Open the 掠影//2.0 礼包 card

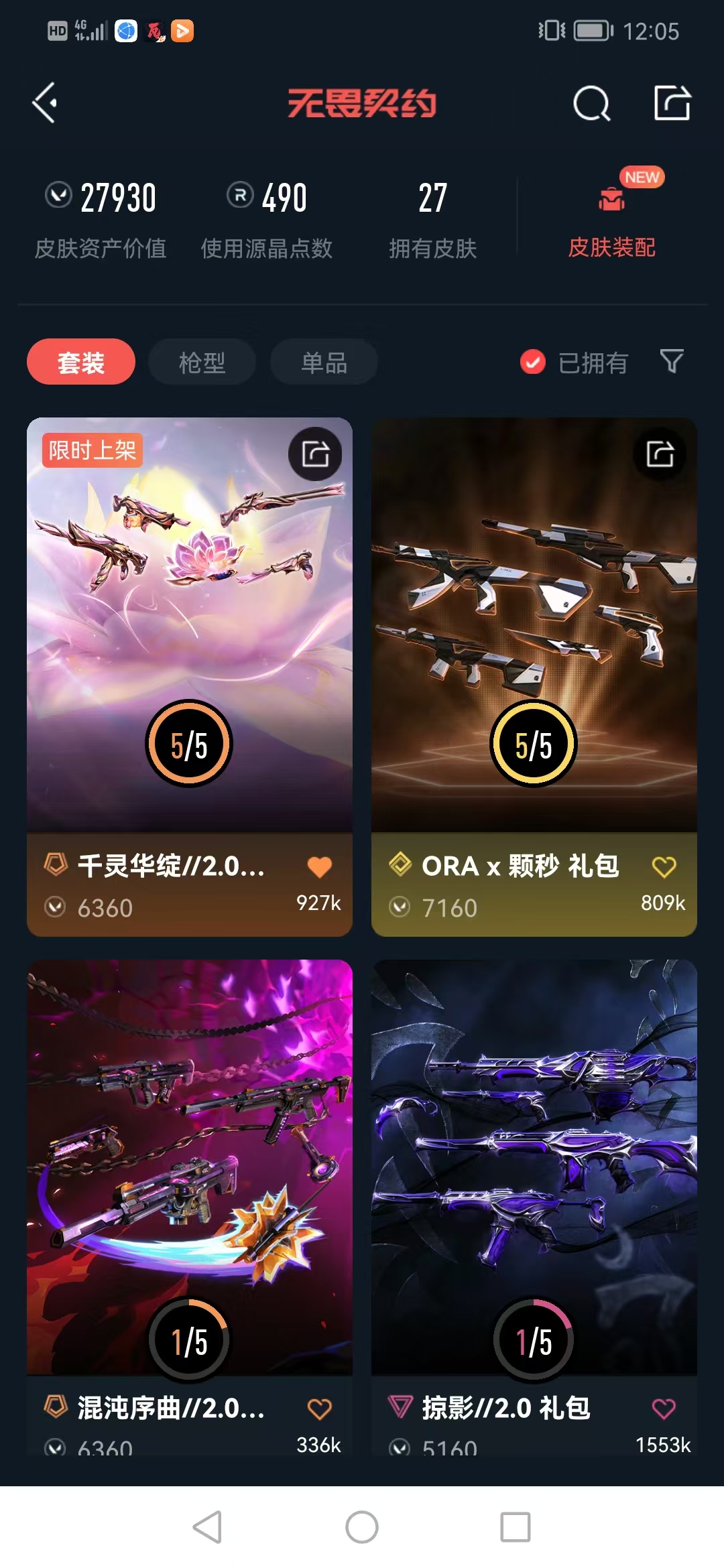(534, 1166)
